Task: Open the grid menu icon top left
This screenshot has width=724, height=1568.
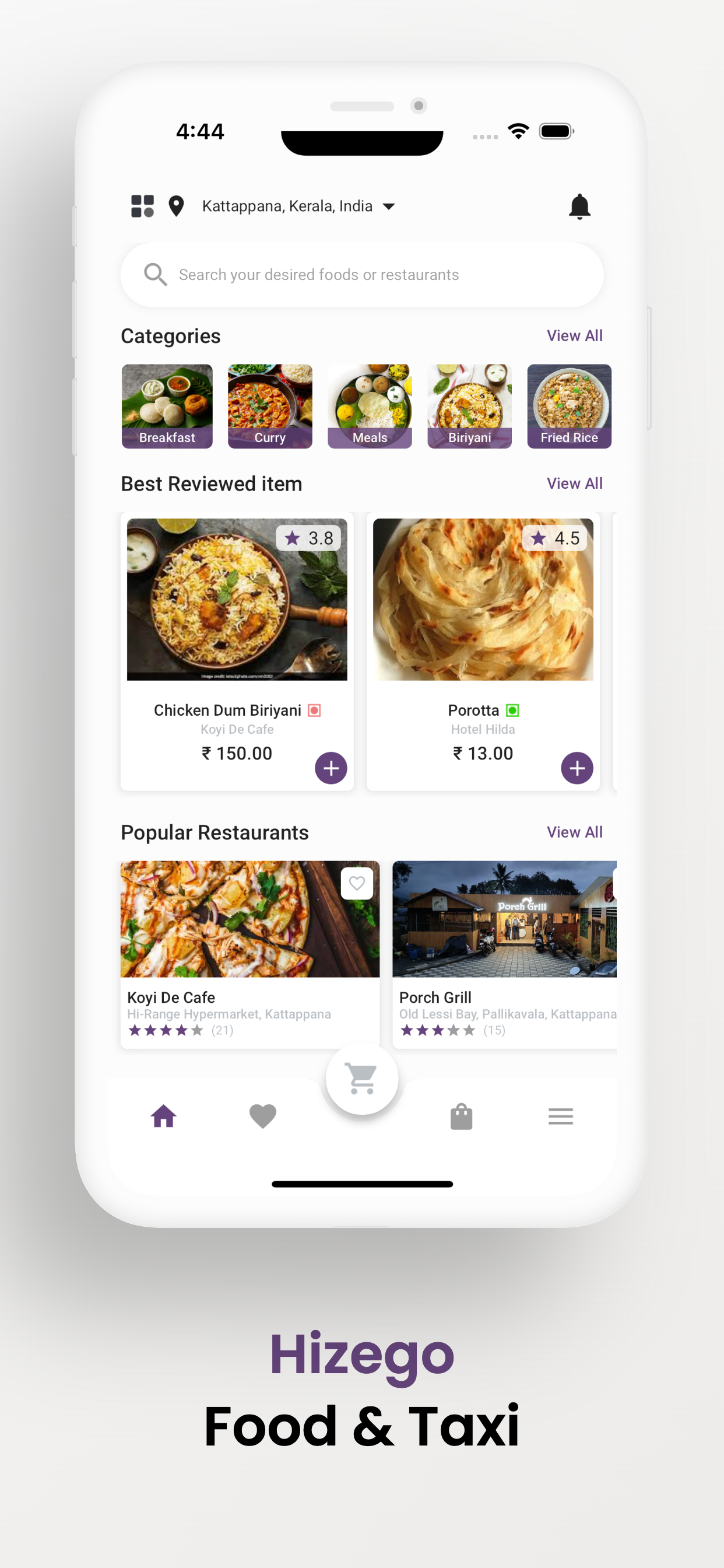Action: tap(142, 206)
